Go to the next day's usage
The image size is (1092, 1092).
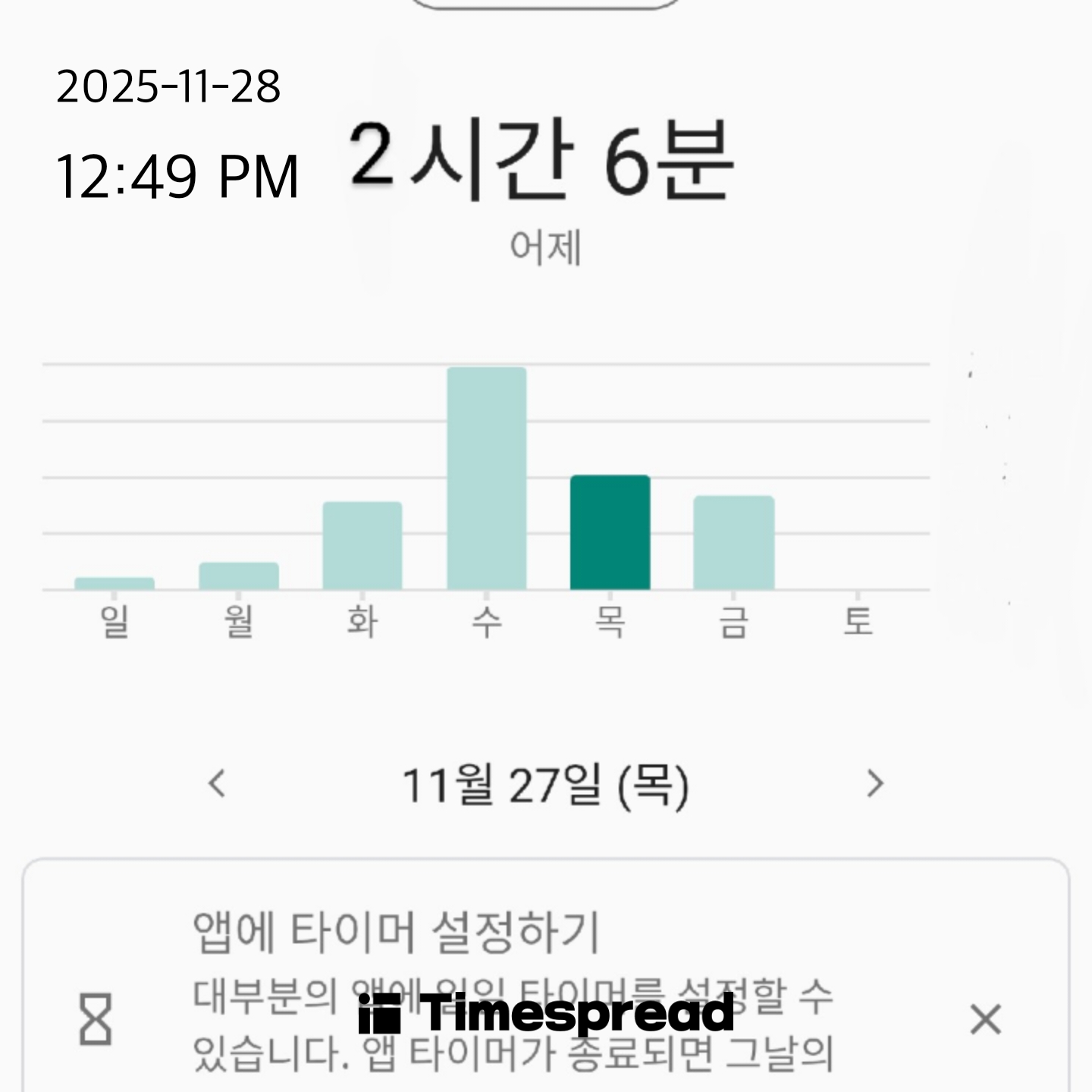click(x=875, y=783)
